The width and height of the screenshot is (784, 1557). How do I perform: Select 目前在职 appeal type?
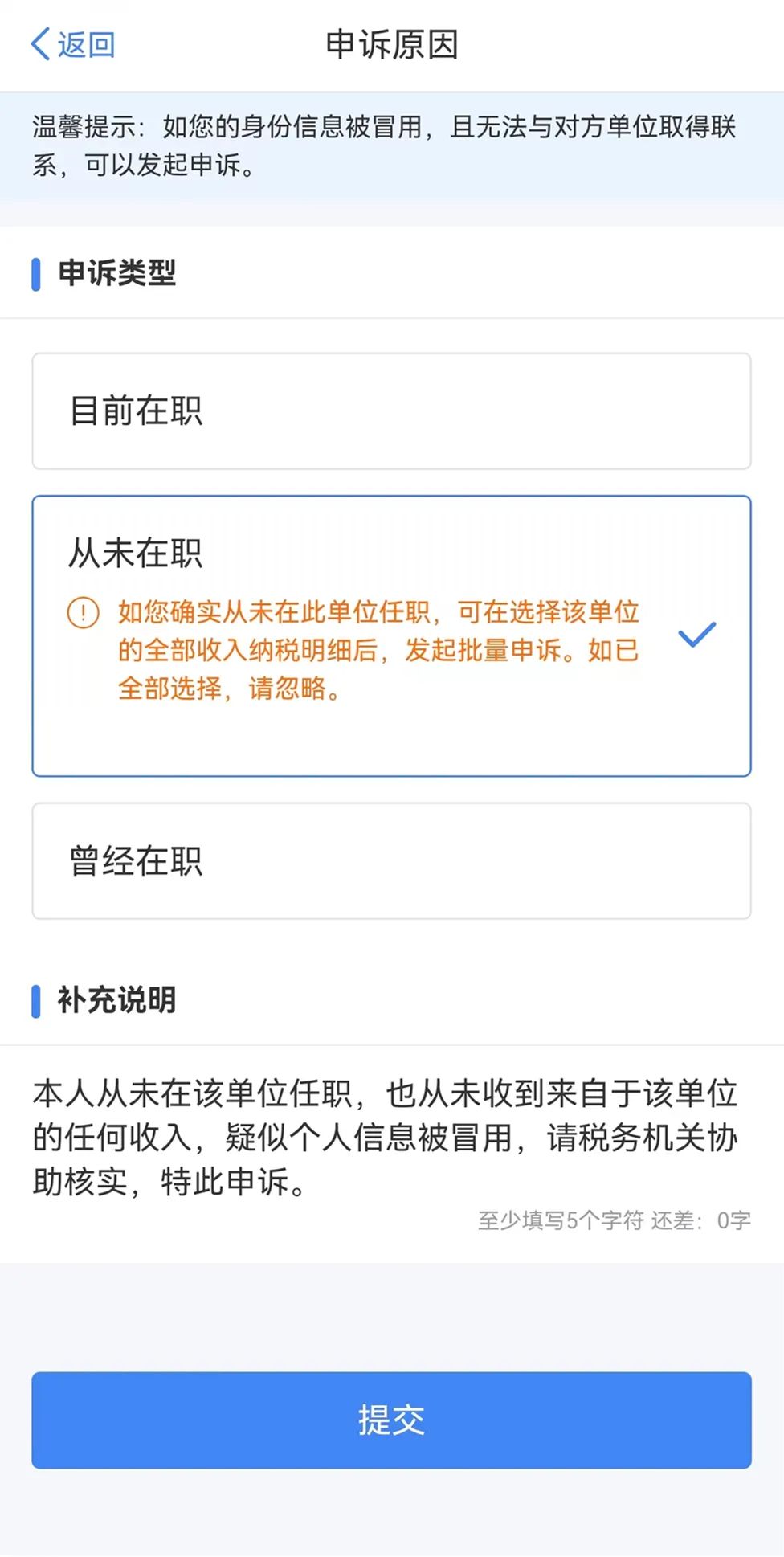(391, 411)
